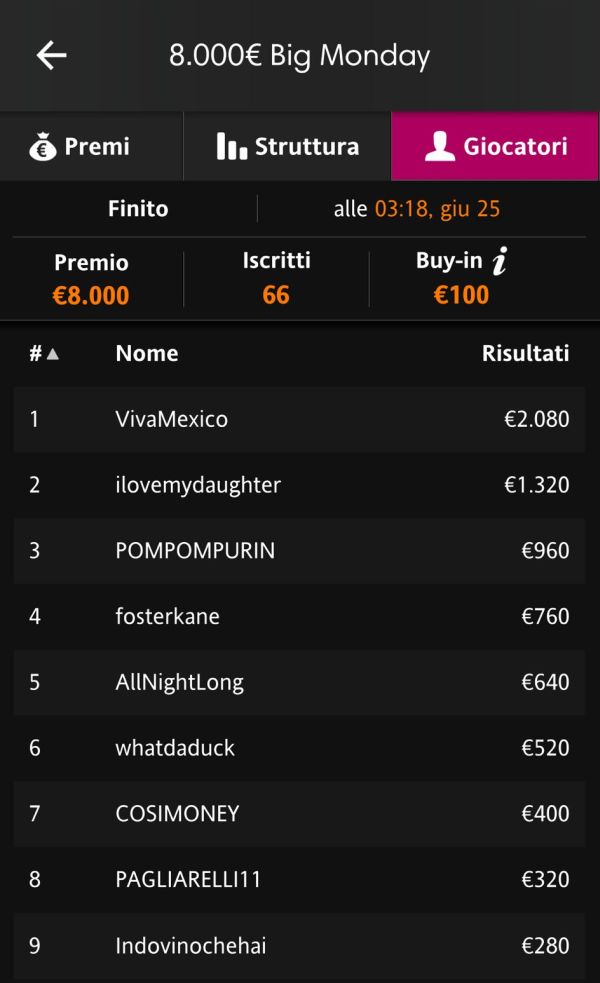Open player VivaMexico's row

(299, 419)
